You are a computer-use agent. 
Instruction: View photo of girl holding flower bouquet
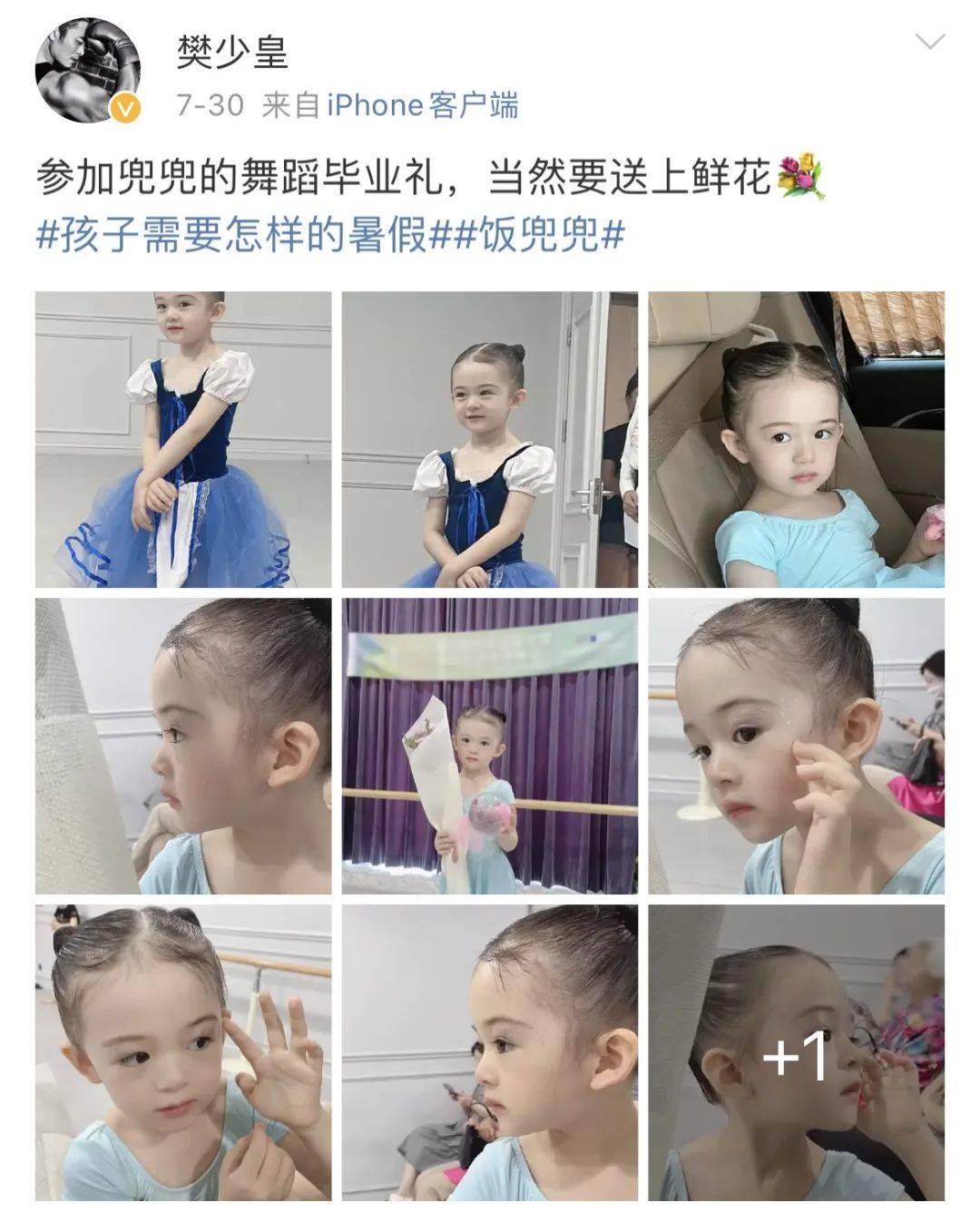[489, 746]
